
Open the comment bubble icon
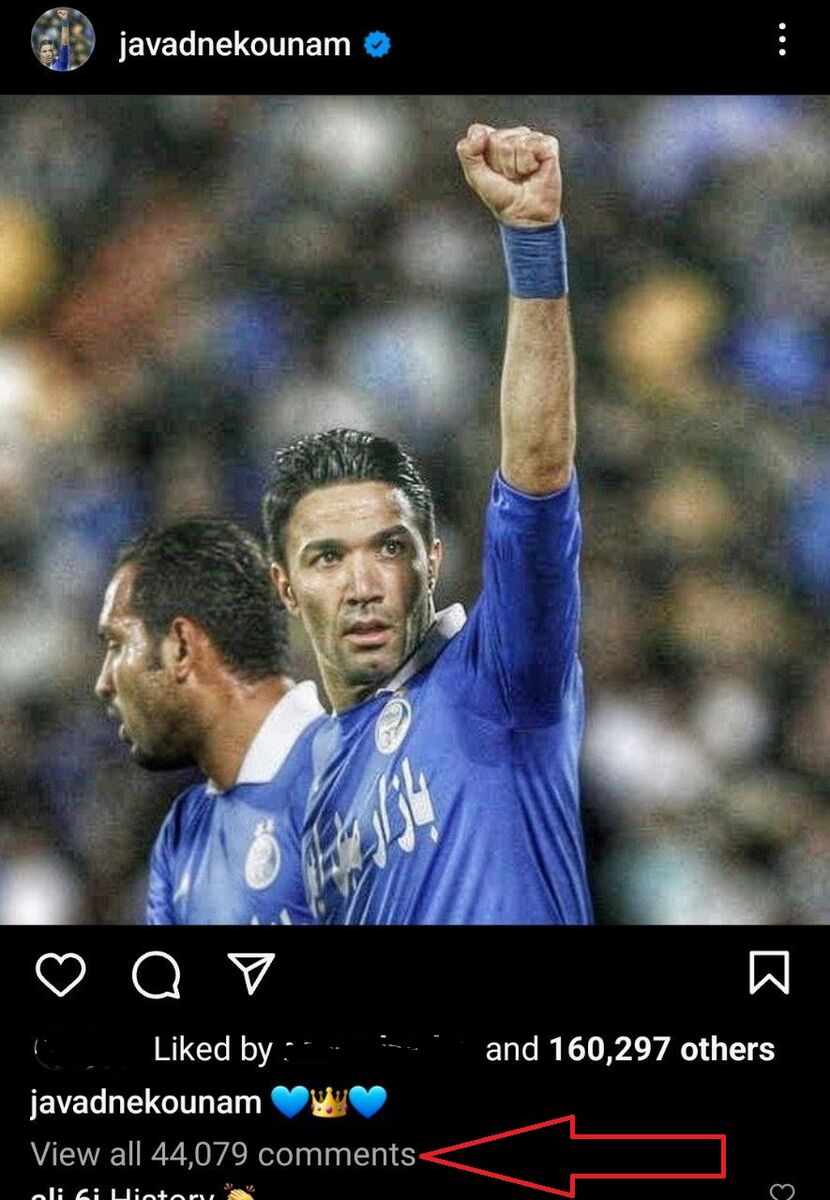156,973
